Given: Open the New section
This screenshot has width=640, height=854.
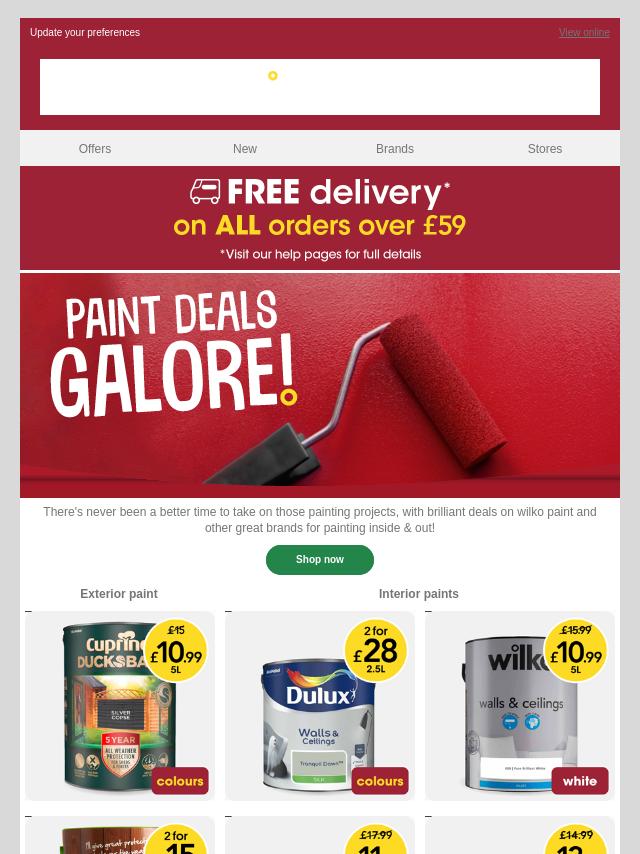Looking at the screenshot, I should 245,149.
